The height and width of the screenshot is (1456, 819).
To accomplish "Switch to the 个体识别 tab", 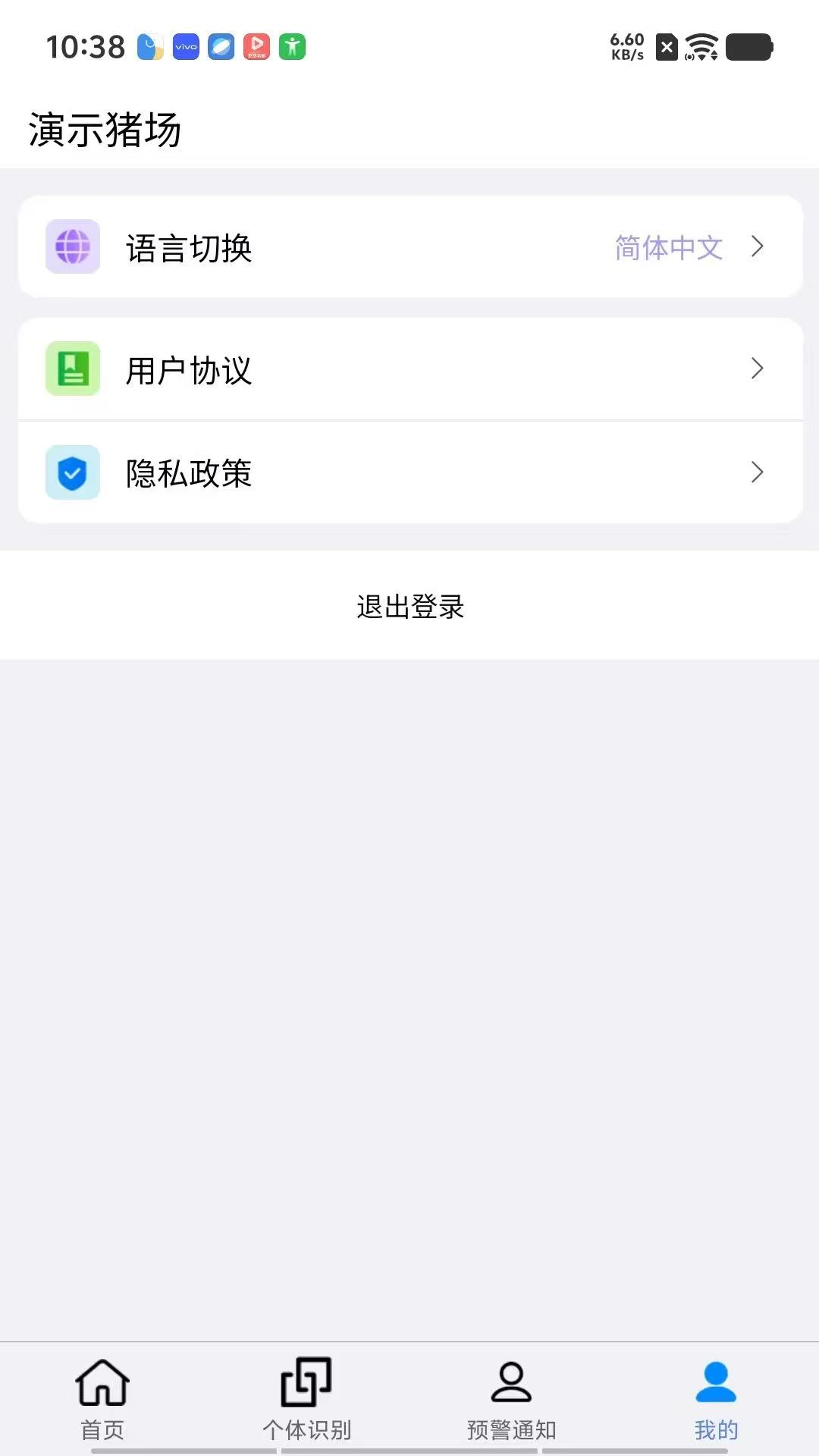I will click(x=306, y=1398).
